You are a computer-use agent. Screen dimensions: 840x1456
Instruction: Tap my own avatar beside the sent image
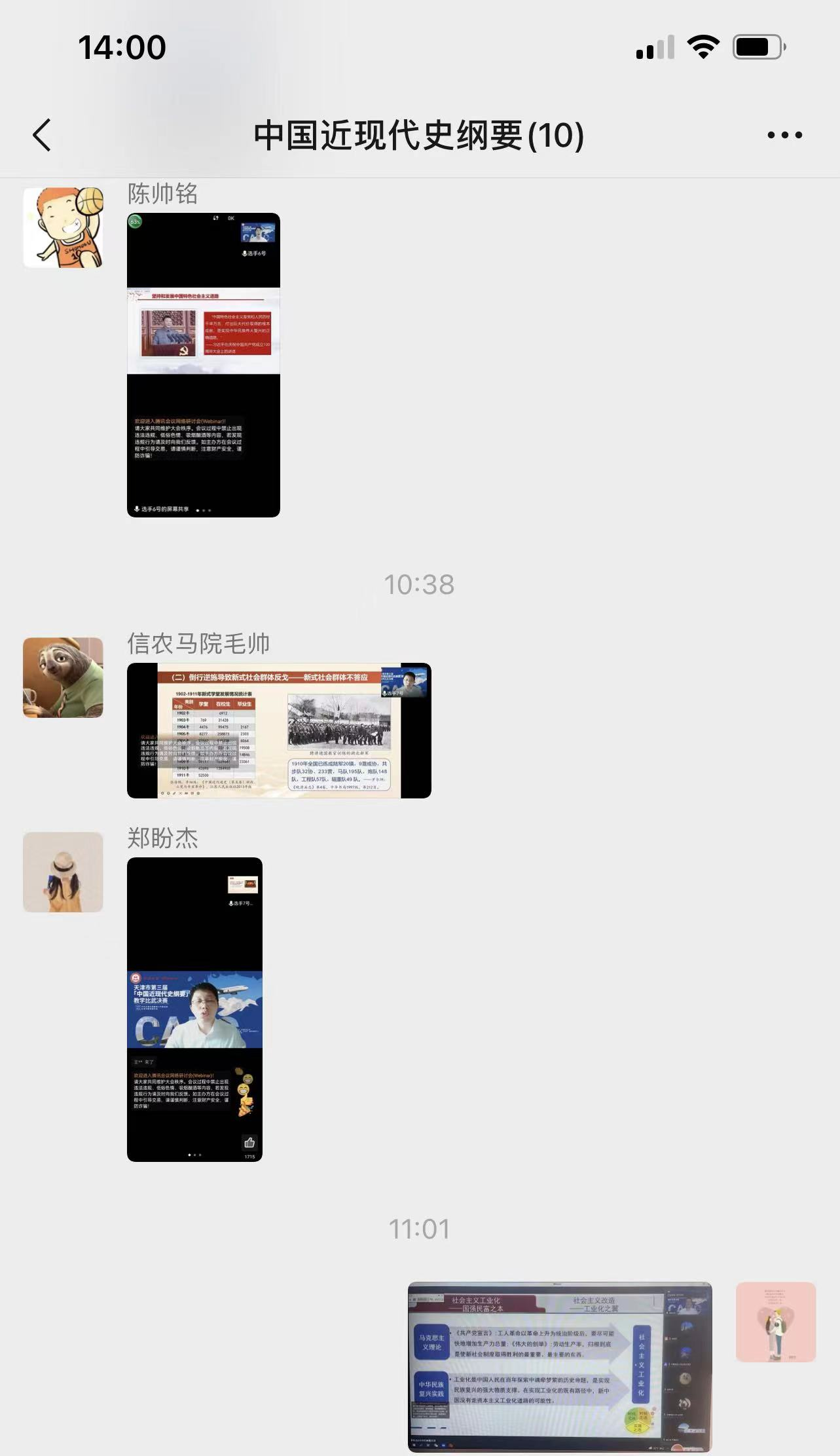[x=776, y=1322]
